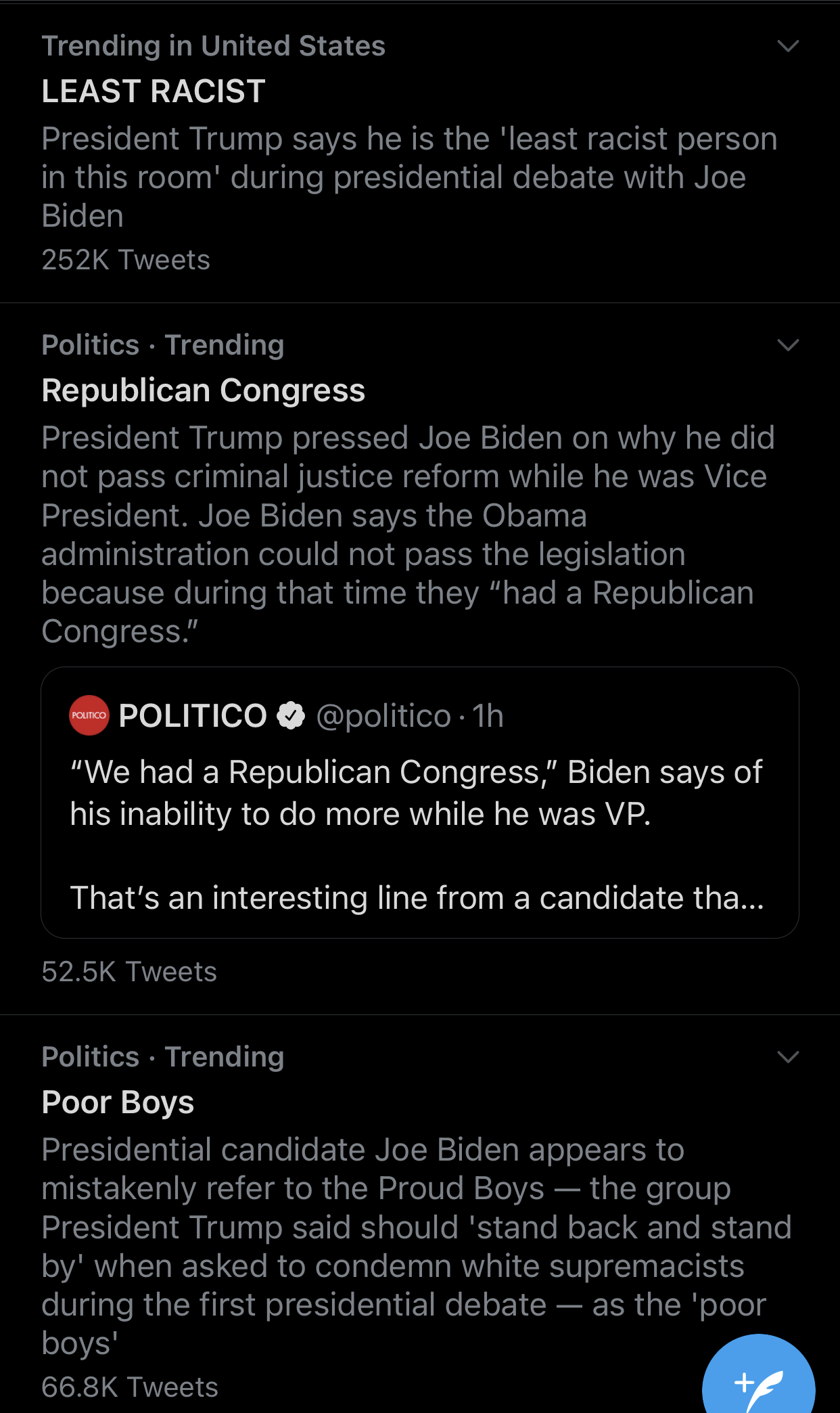Expand options chevron for LEAST RACIST trend
The width and height of the screenshot is (840, 1413).
[788, 46]
